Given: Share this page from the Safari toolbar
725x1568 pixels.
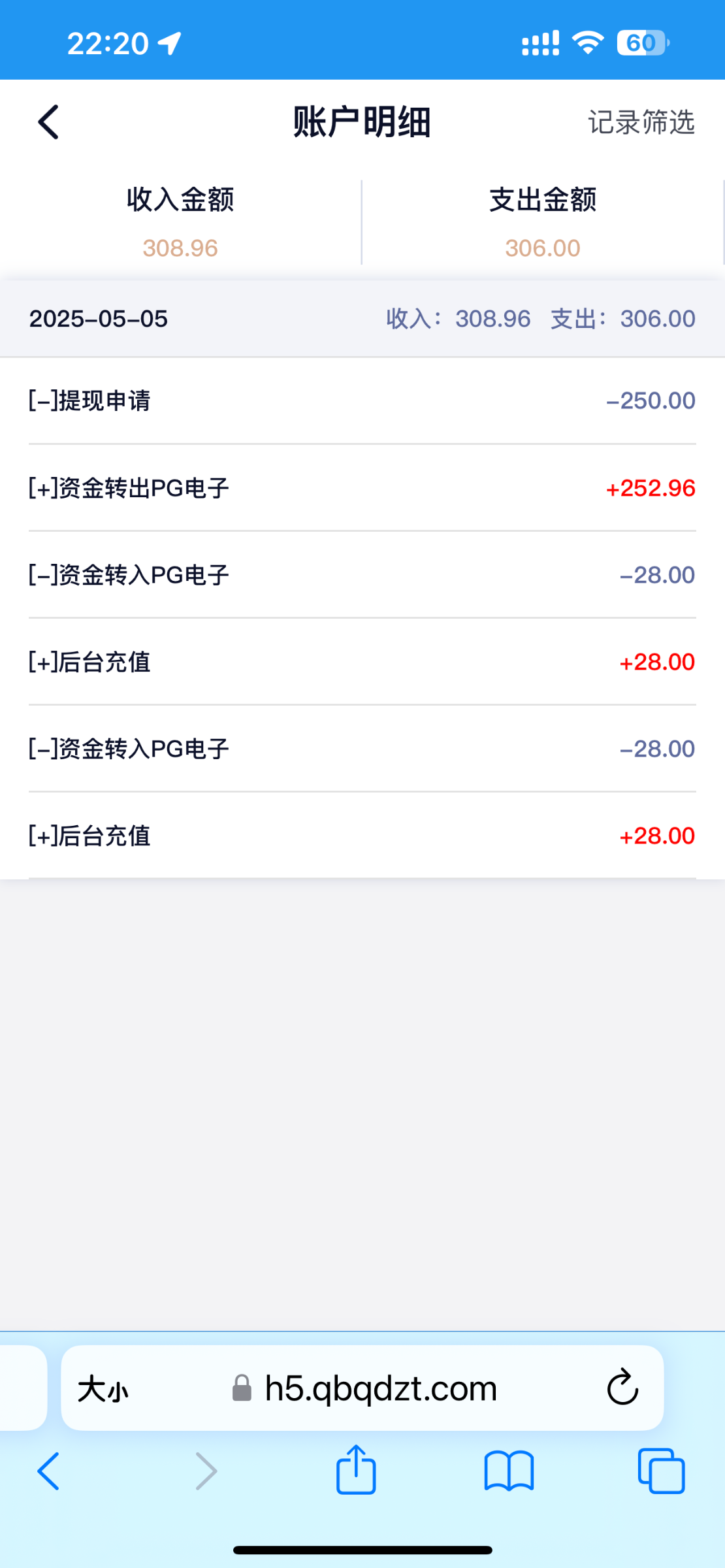Looking at the screenshot, I should click(x=356, y=1469).
